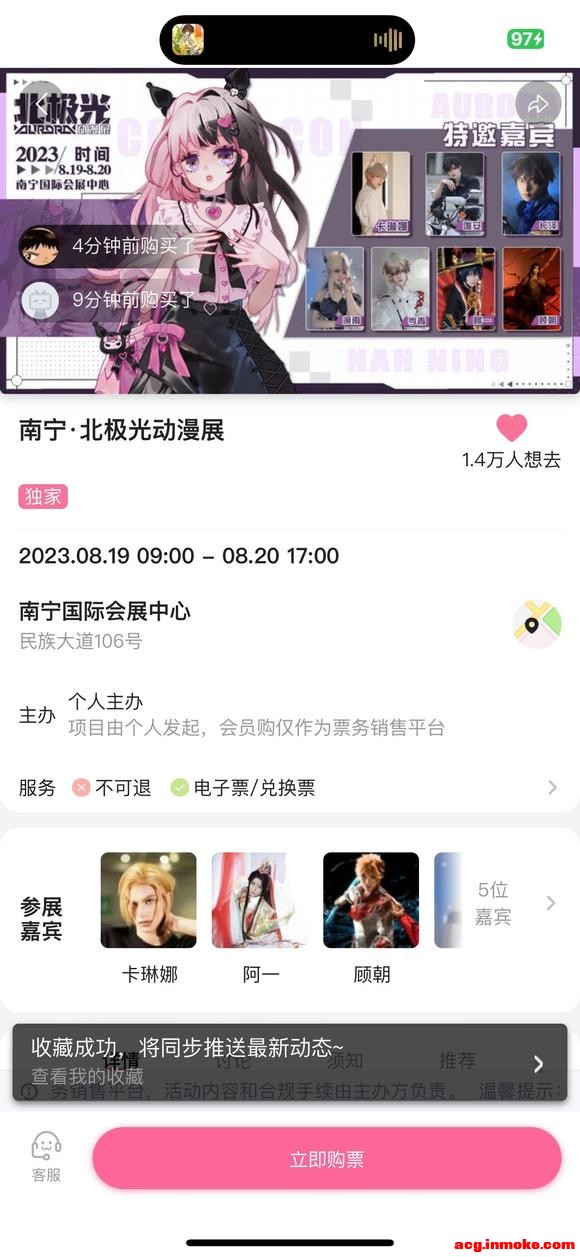Image resolution: width=580 pixels, height=1257 pixels.
Task: Tap 立即购票 to buy tickets
Action: point(327,1159)
